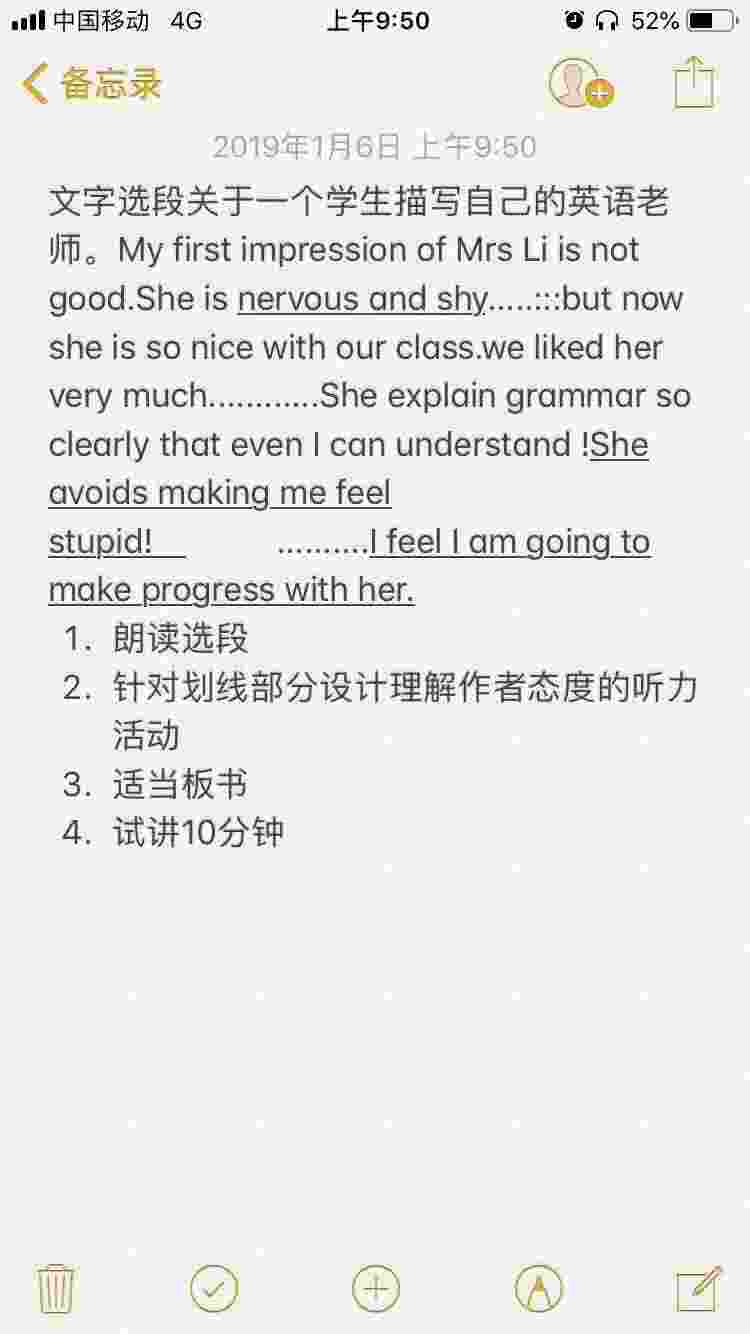Compose a new note
The height and width of the screenshot is (1334, 750).
pyautogui.click(x=698, y=1288)
